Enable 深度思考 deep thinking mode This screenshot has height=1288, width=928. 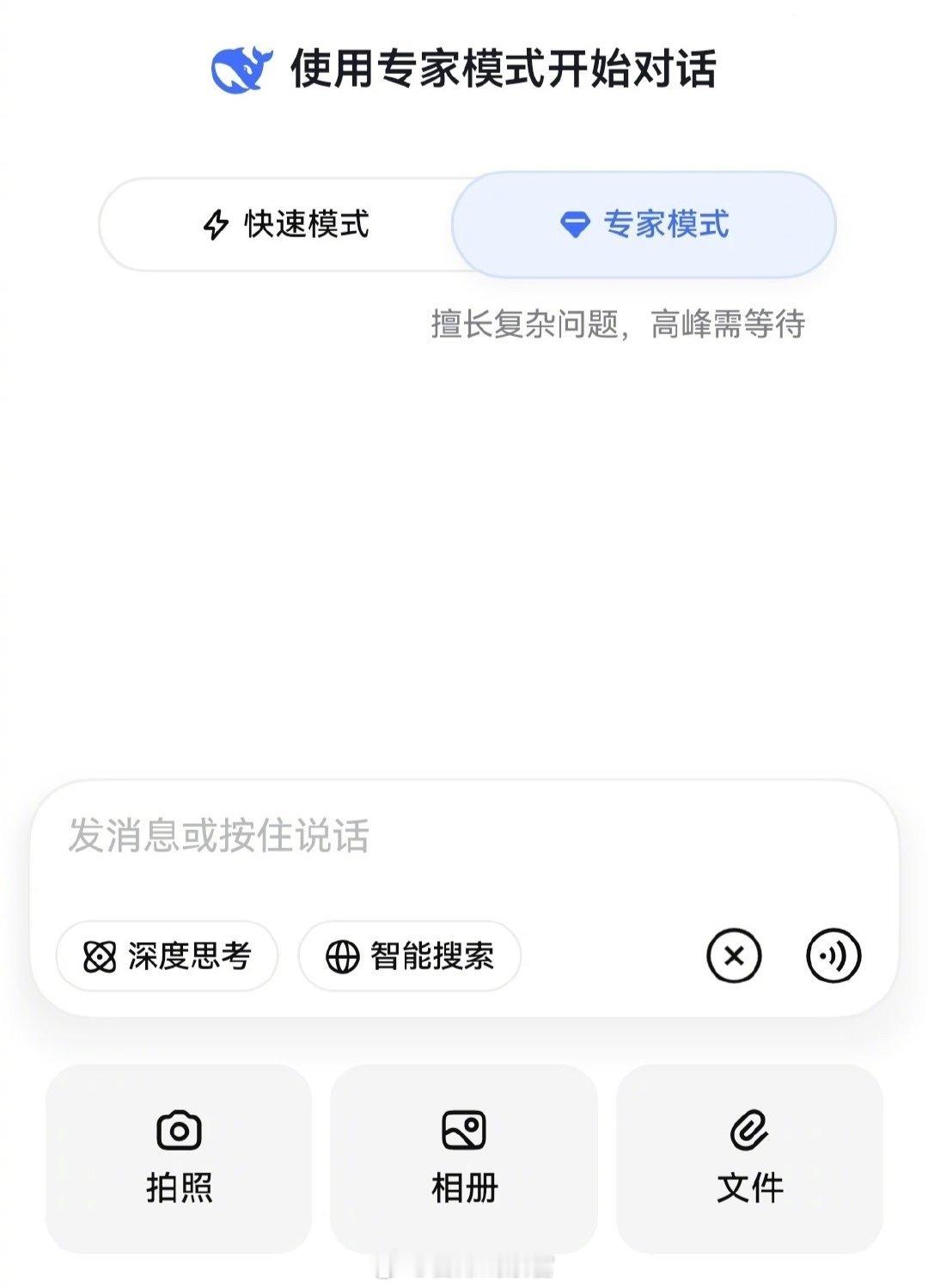(x=168, y=955)
